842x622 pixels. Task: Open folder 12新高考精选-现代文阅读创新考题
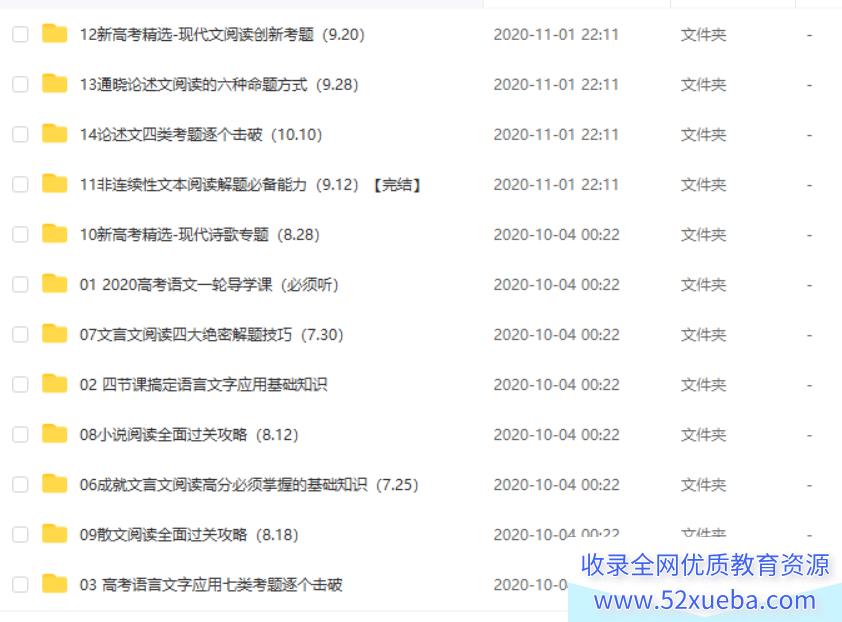pyautogui.click(x=222, y=35)
